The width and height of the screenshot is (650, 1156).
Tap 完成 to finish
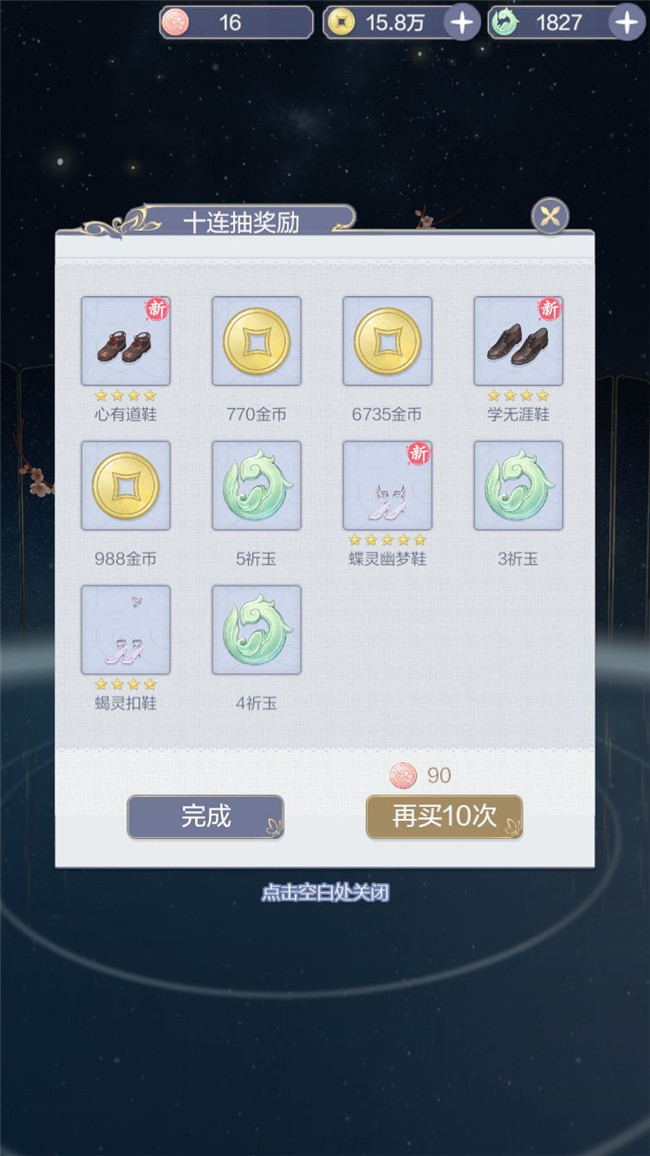point(205,816)
